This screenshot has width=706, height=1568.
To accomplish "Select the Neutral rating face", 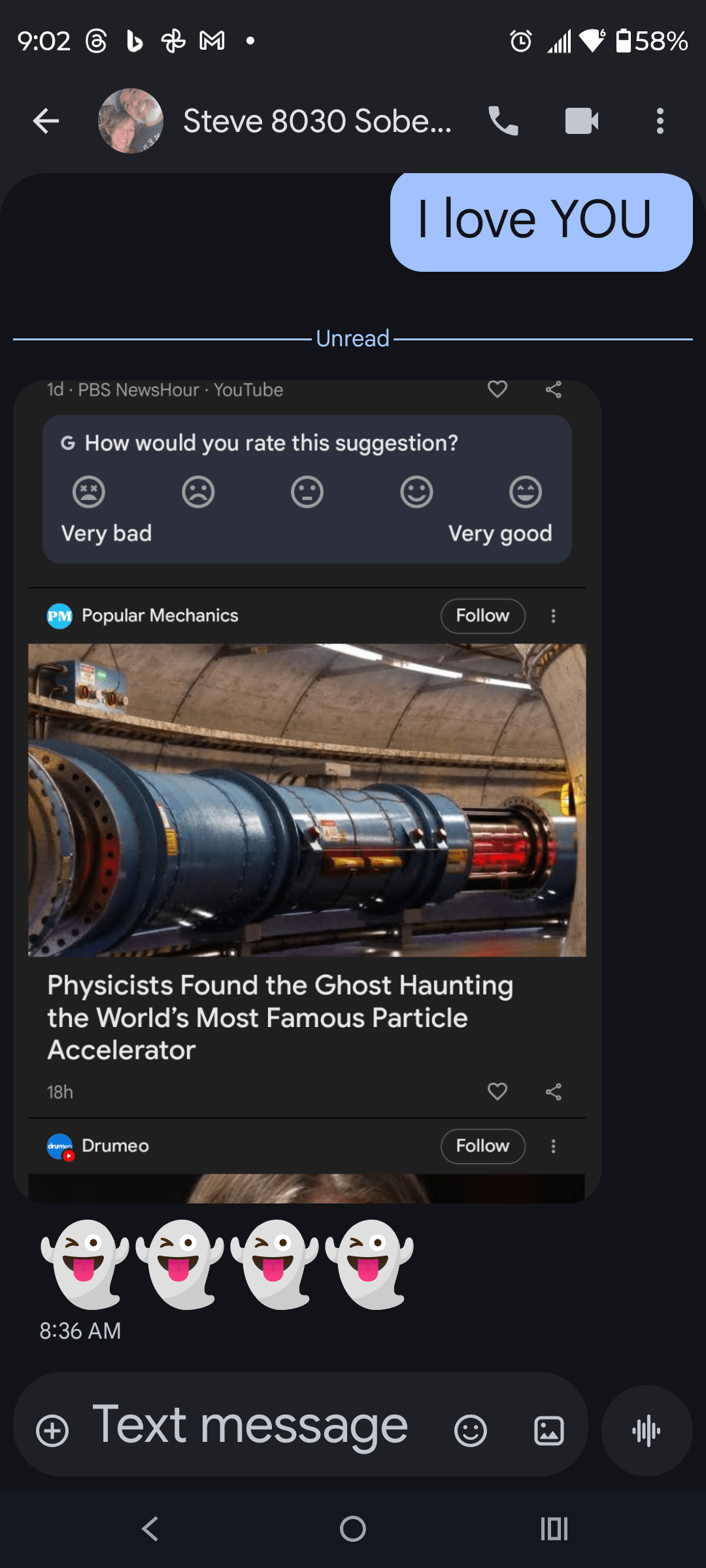I will 307,492.
